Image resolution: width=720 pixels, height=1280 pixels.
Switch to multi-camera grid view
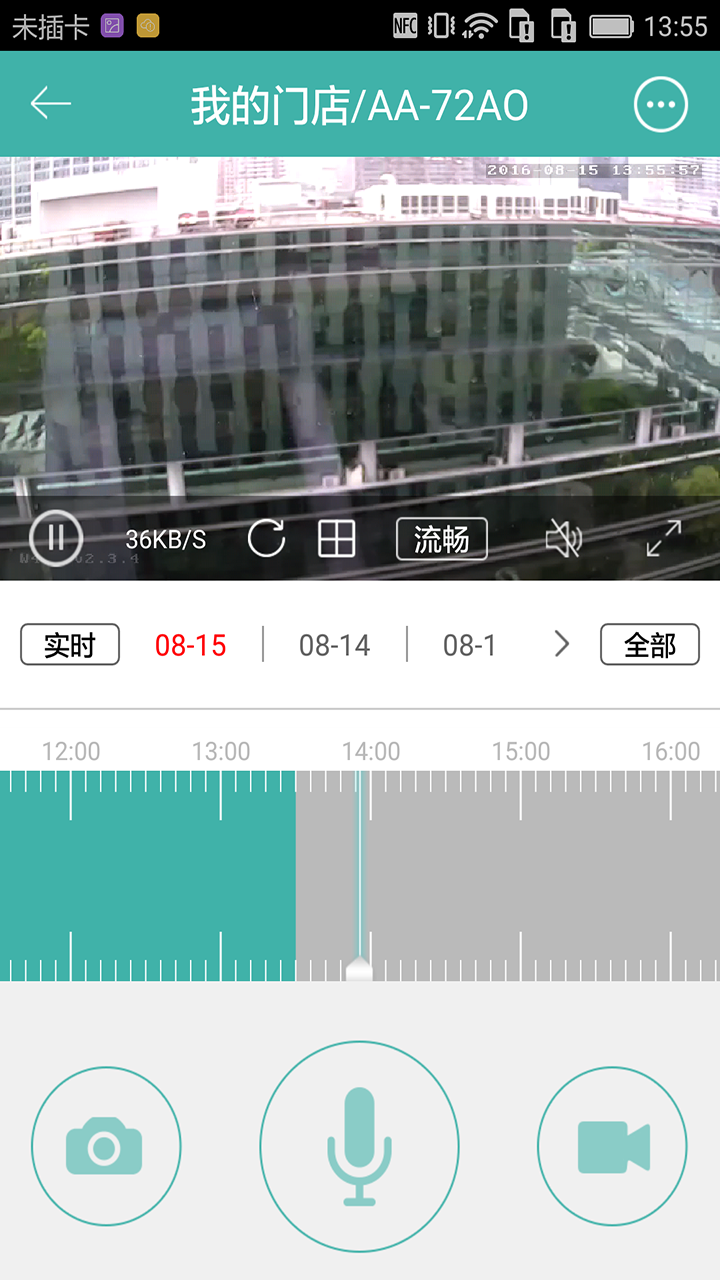click(x=337, y=539)
